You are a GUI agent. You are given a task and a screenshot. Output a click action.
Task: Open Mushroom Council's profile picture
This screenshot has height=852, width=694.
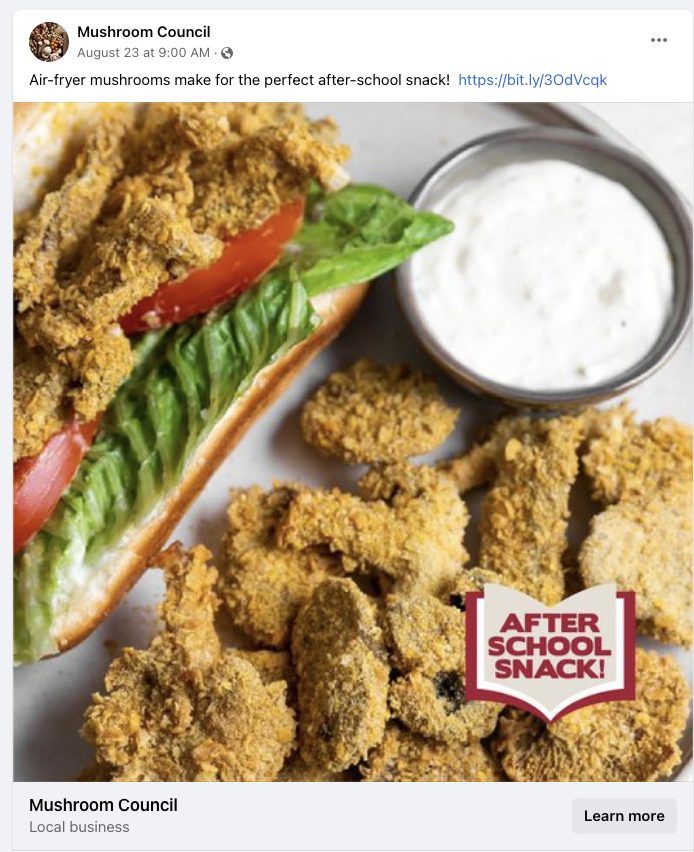coord(49,42)
